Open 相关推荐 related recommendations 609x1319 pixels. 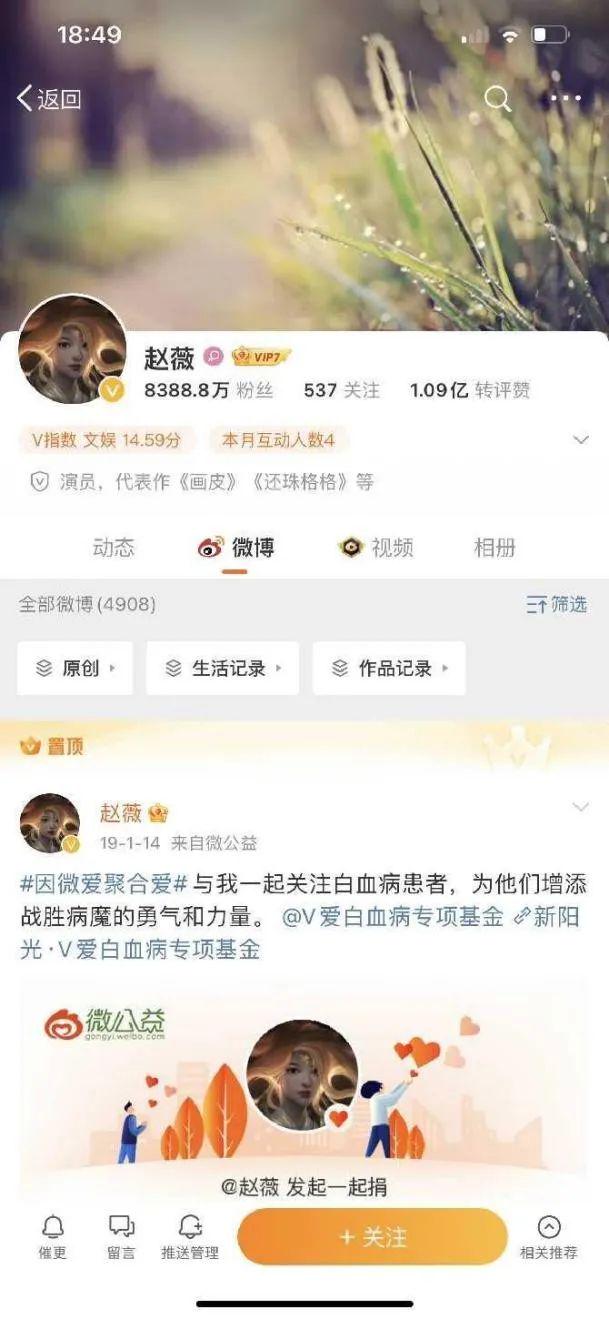point(548,1236)
